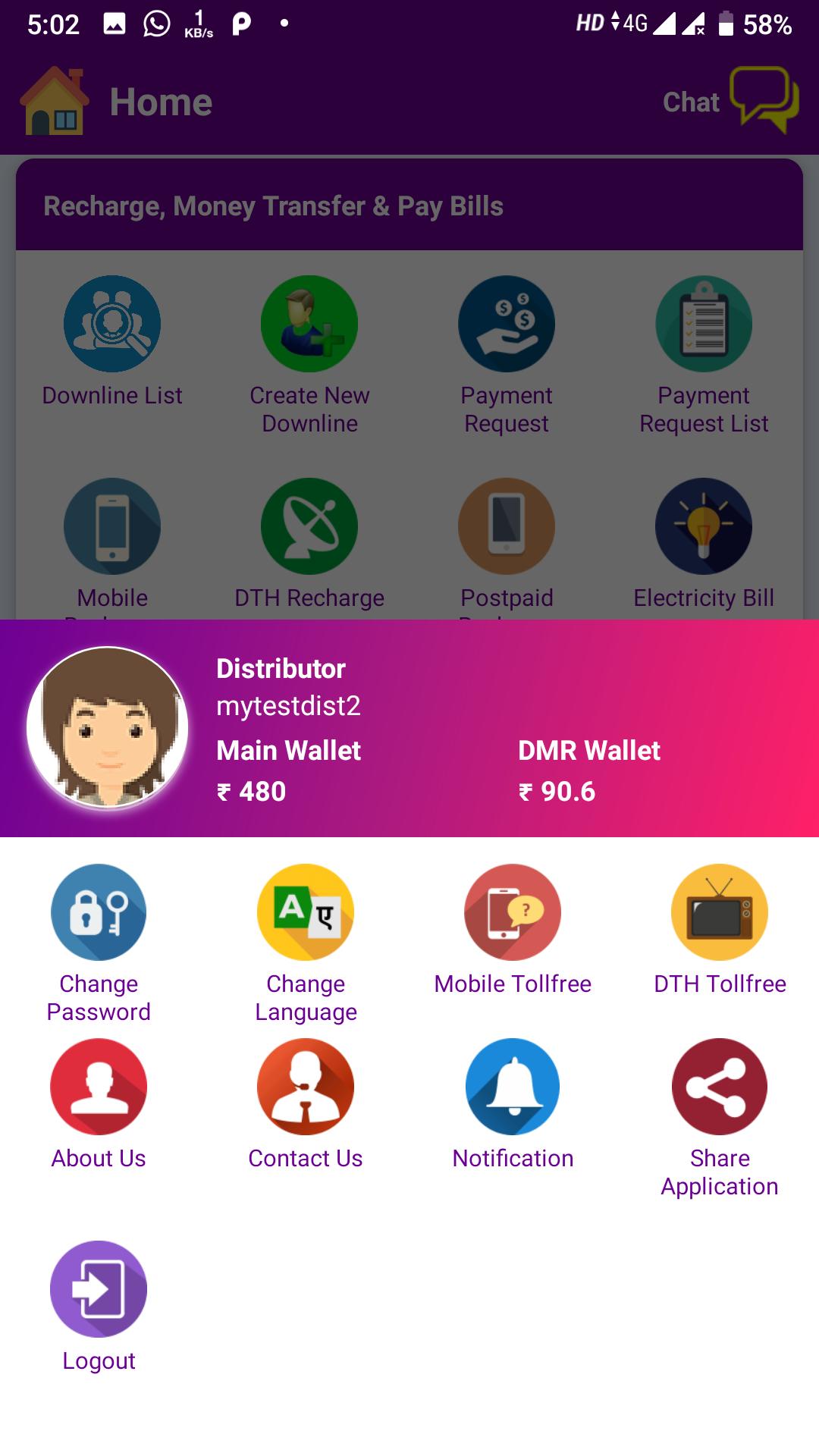This screenshot has width=819, height=1456.
Task: Log out of the account
Action: [x=99, y=1289]
